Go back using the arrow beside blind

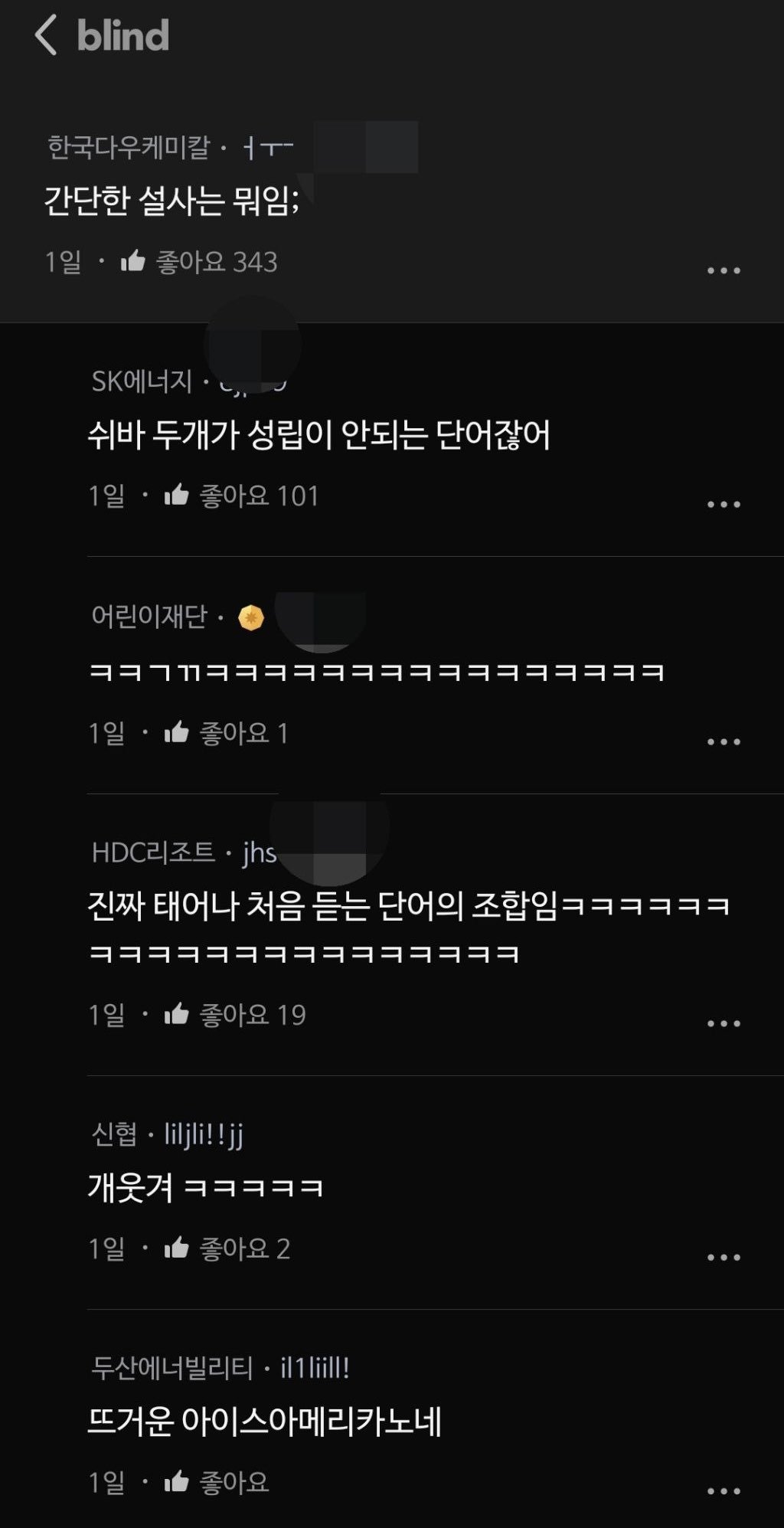[46, 35]
